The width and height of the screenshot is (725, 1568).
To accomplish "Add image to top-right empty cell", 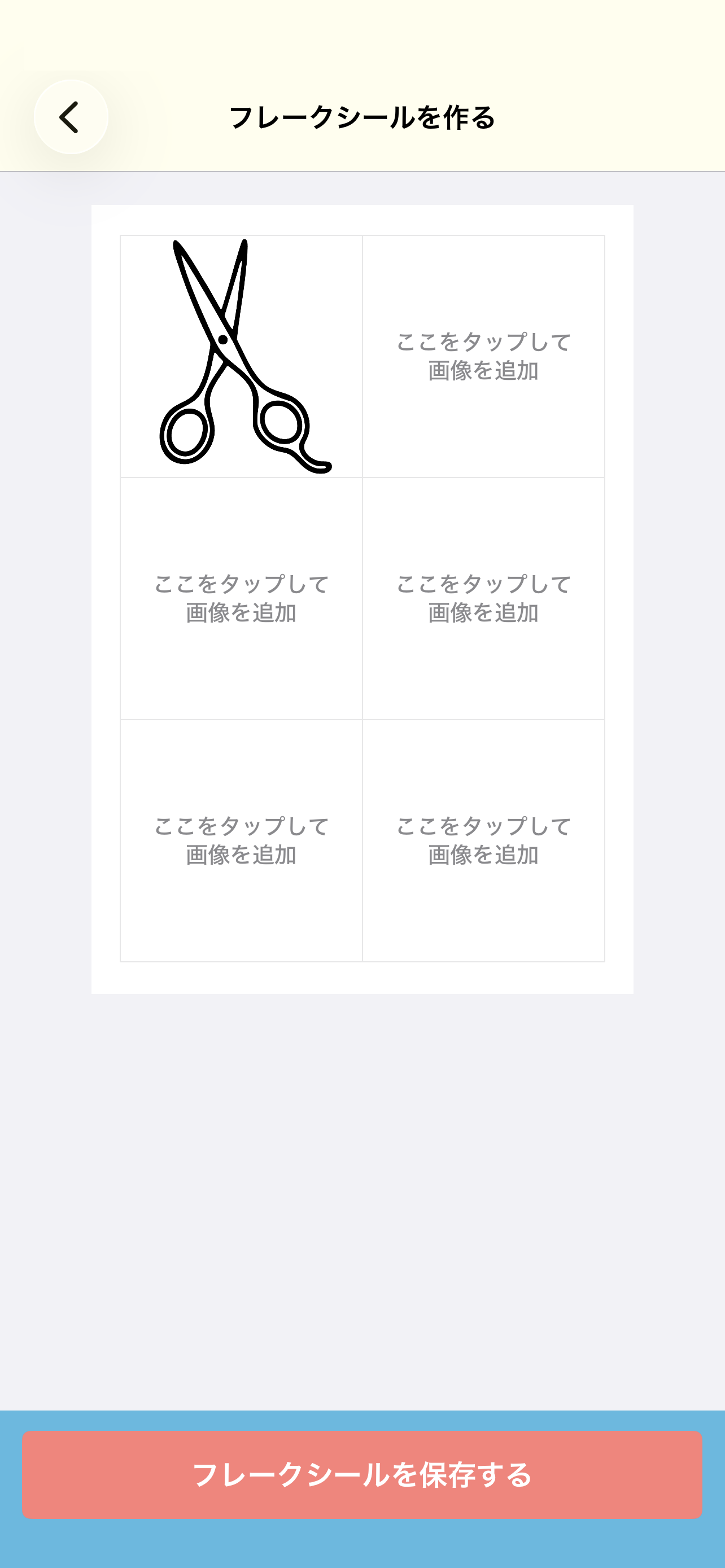I will pos(483,356).
